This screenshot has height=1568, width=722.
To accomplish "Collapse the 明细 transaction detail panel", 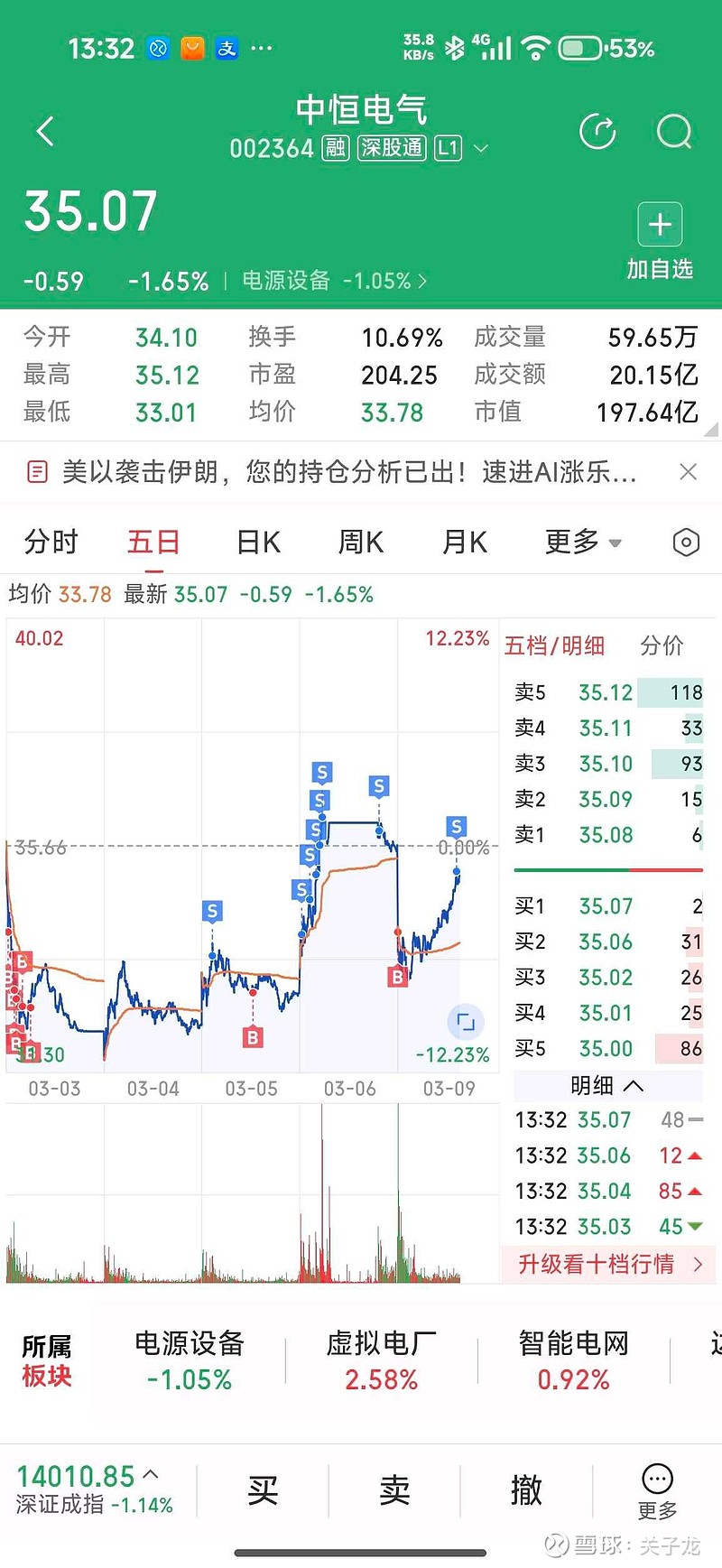I will pos(606,1086).
